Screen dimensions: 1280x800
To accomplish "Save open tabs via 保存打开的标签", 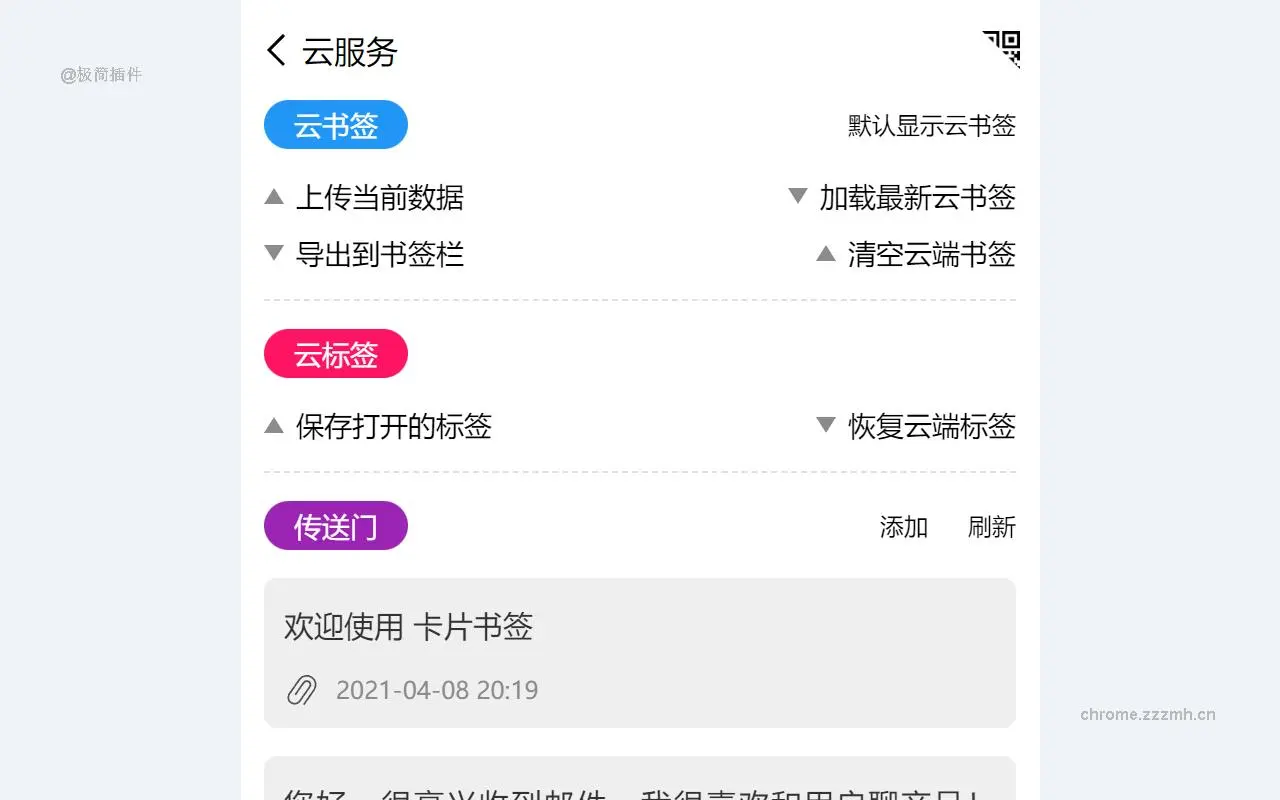I will [x=392, y=427].
